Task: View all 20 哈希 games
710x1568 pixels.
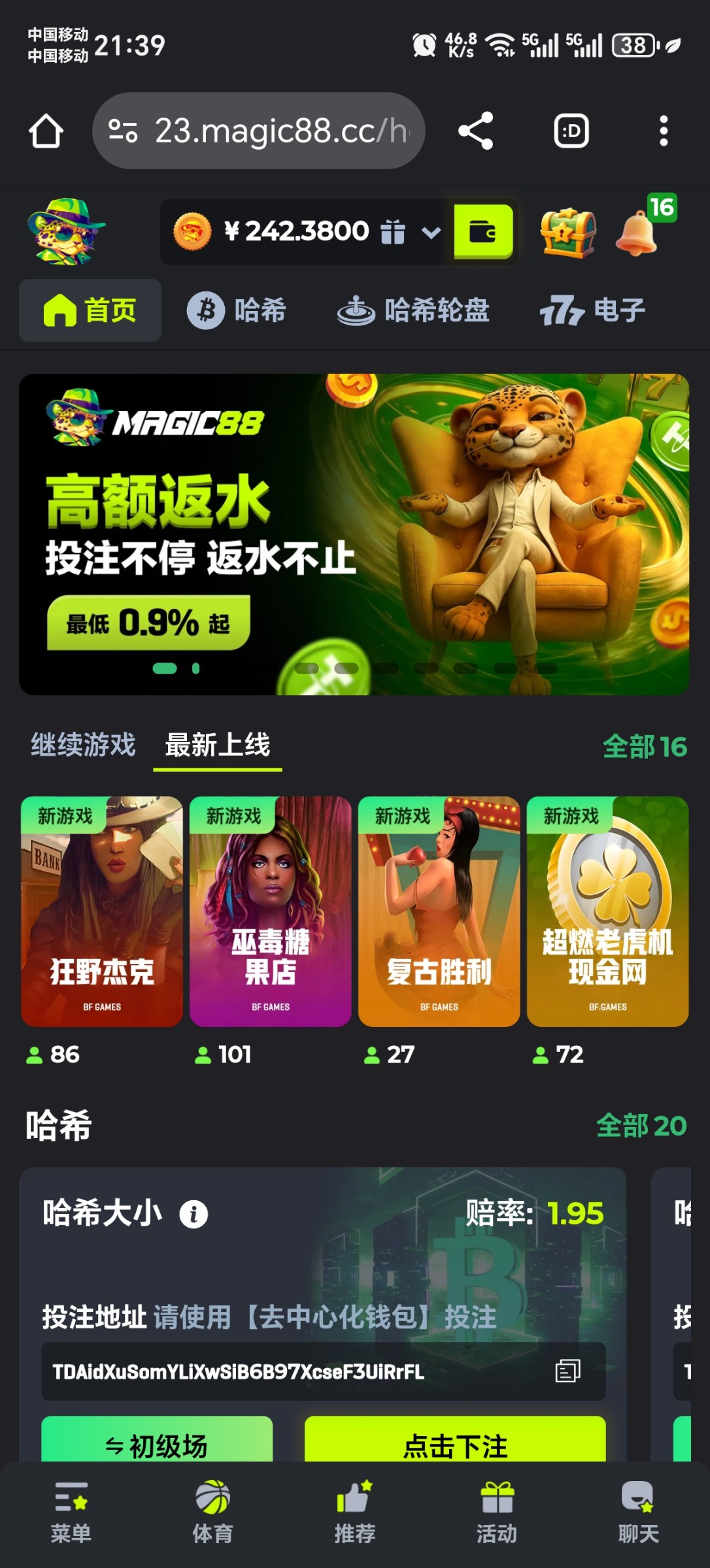Action: pyautogui.click(x=641, y=1126)
